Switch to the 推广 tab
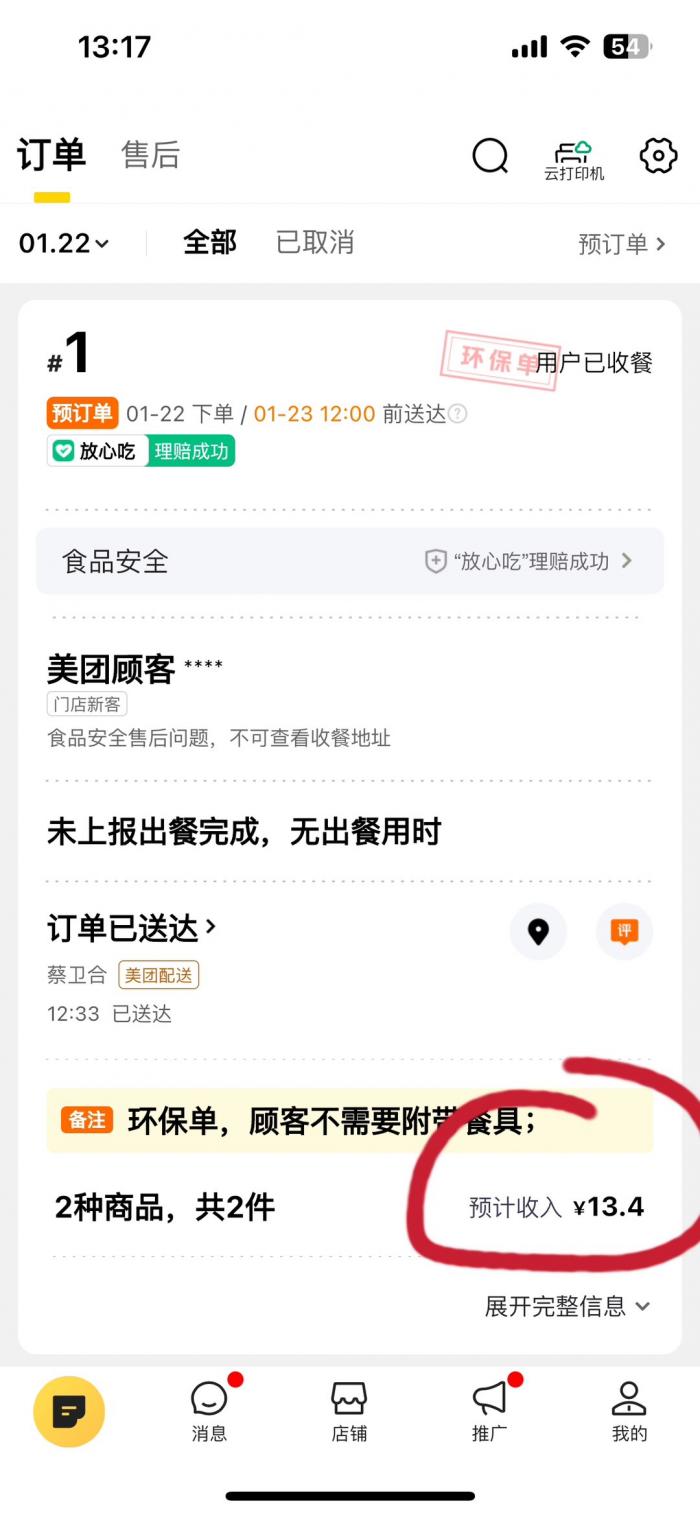The height and width of the screenshot is (1515, 700). (489, 1410)
